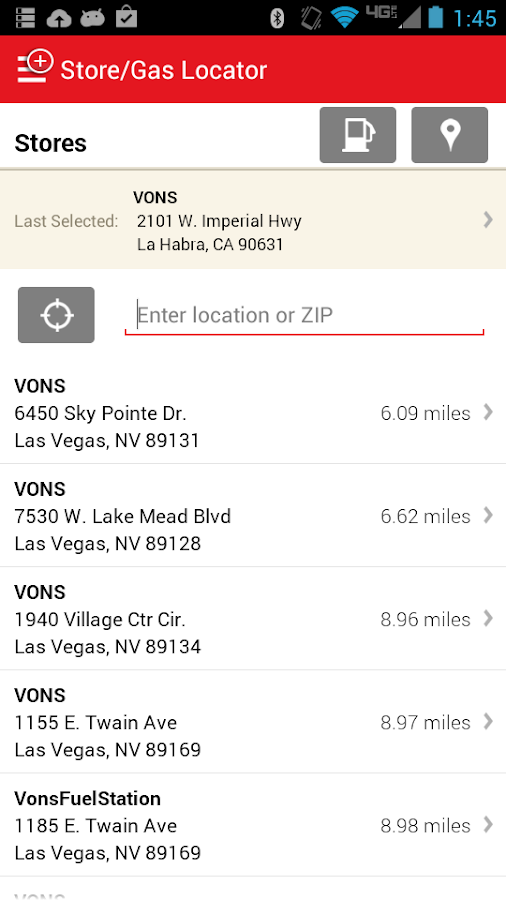This screenshot has height=900, width=506.
Task: Focus the Enter location or ZIP field
Action: point(305,316)
